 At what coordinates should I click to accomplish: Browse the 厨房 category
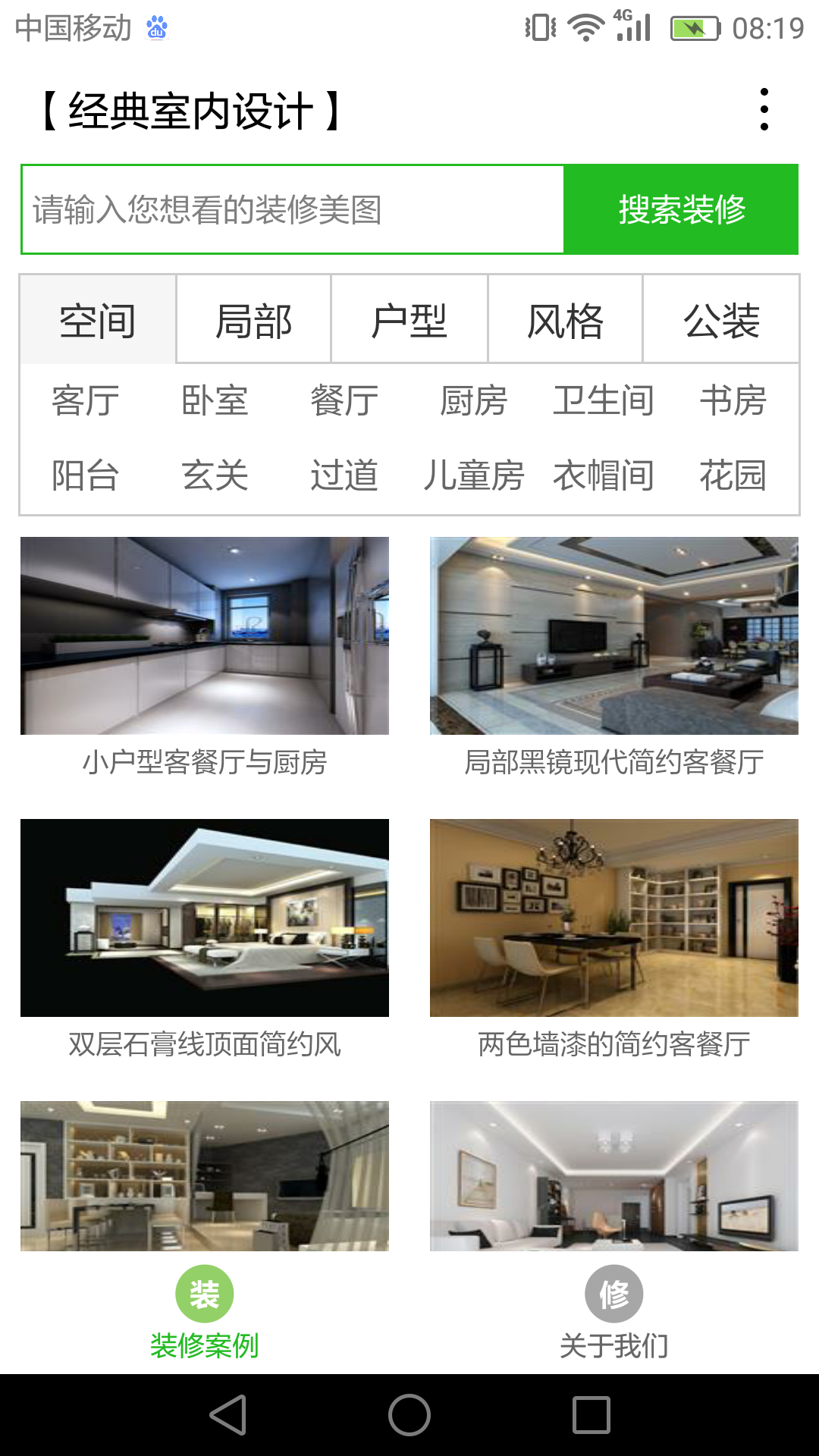click(x=473, y=400)
